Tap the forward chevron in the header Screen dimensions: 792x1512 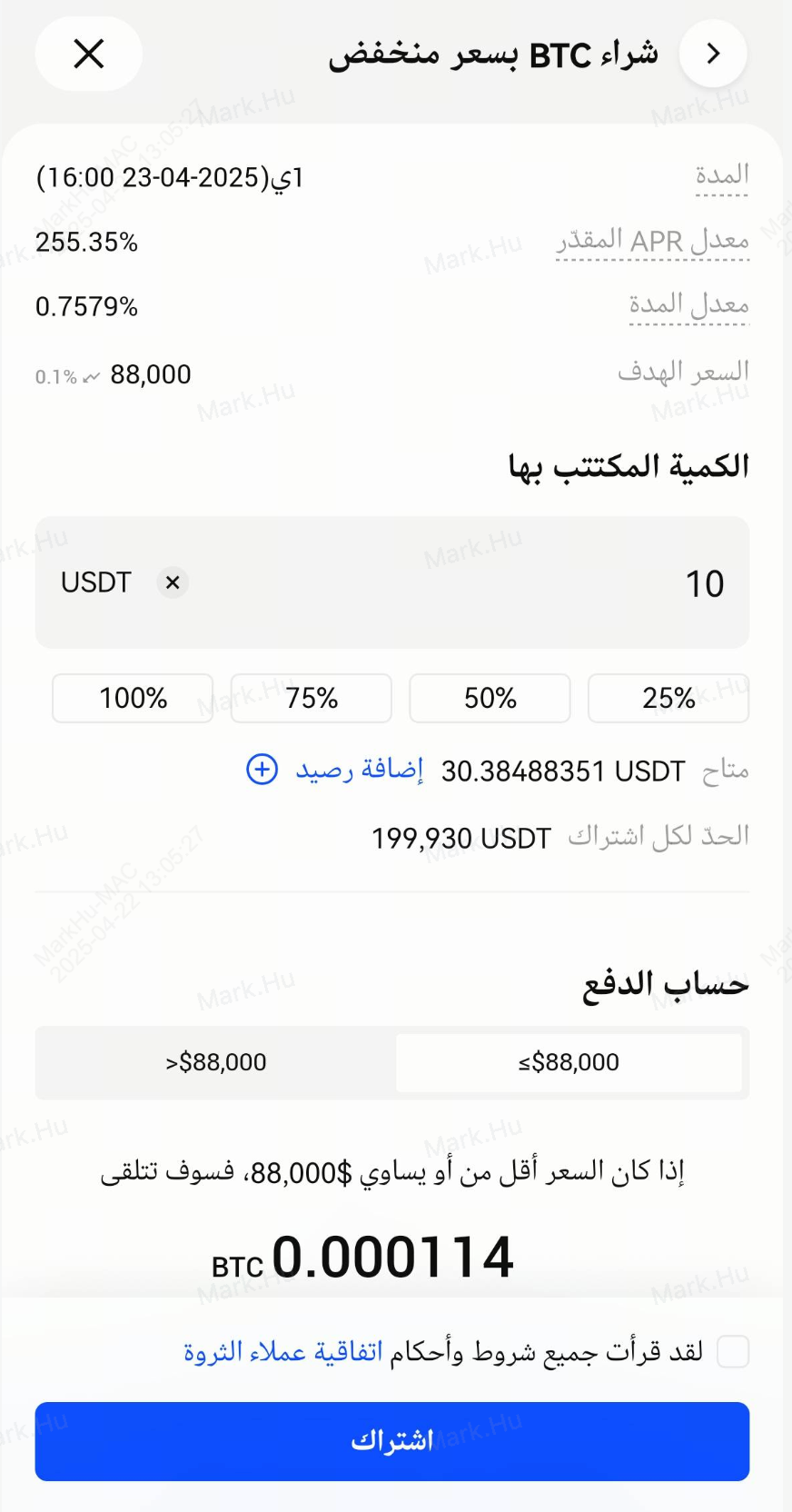pyautogui.click(x=713, y=54)
